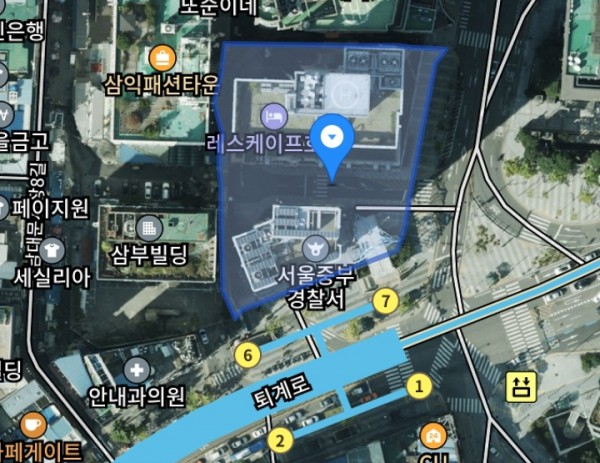Tap subway exit 7 marker

click(384, 300)
